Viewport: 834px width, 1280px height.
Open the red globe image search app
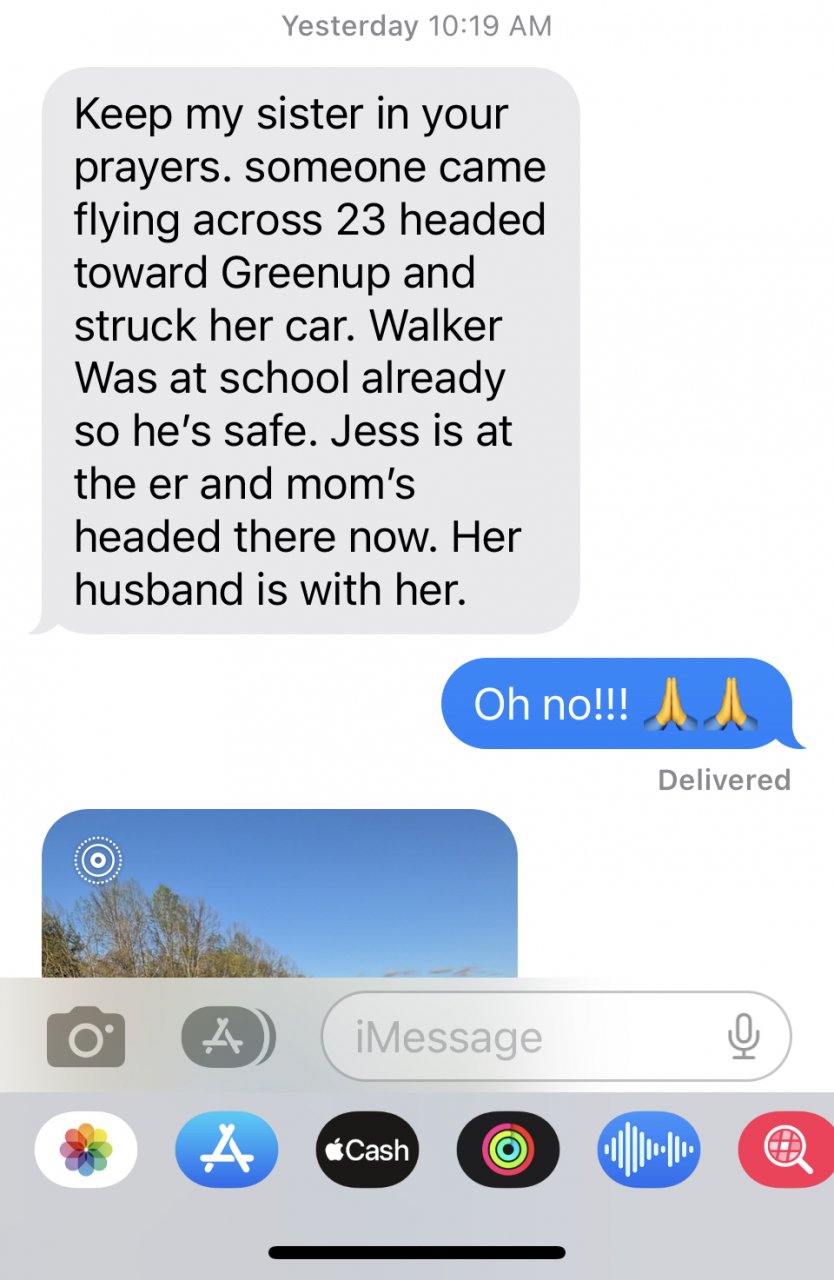[788, 1150]
